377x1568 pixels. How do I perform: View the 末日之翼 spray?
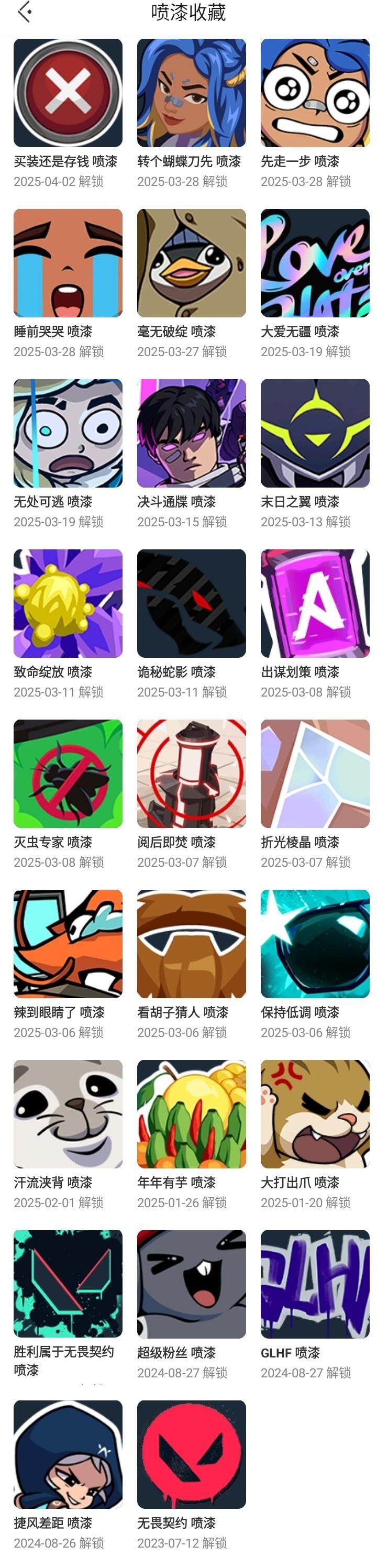315,434
